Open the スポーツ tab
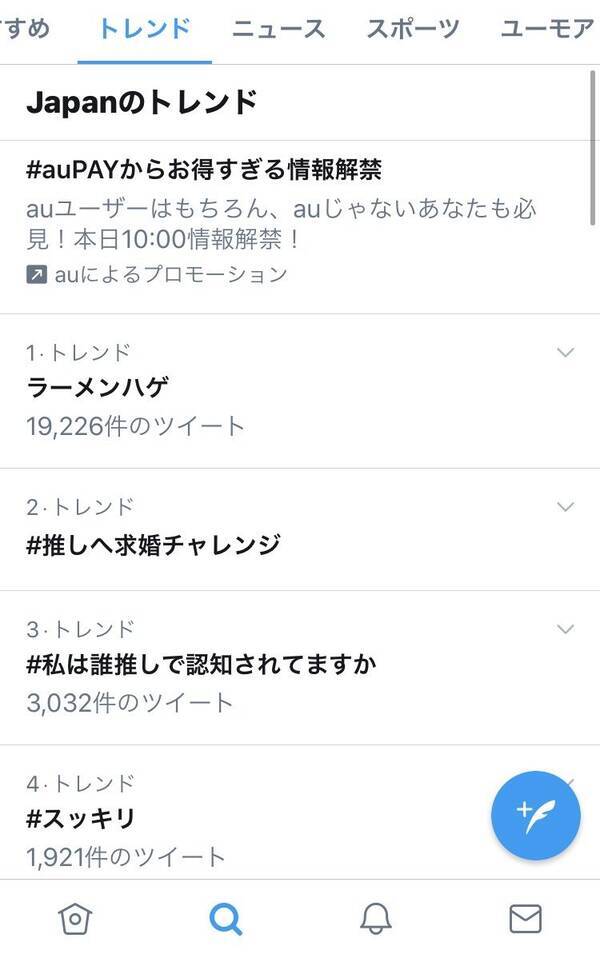The height and width of the screenshot is (958, 600). (412, 29)
